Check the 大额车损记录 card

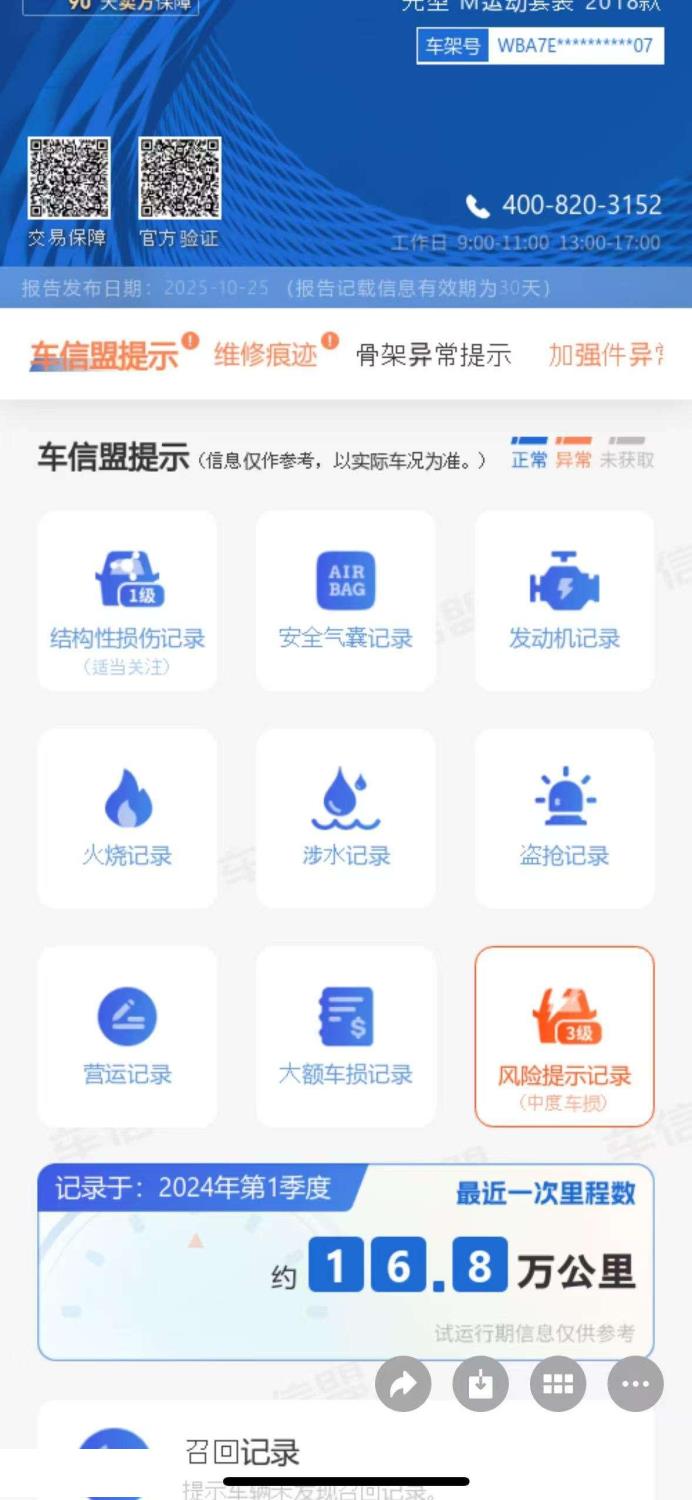pos(346,1036)
